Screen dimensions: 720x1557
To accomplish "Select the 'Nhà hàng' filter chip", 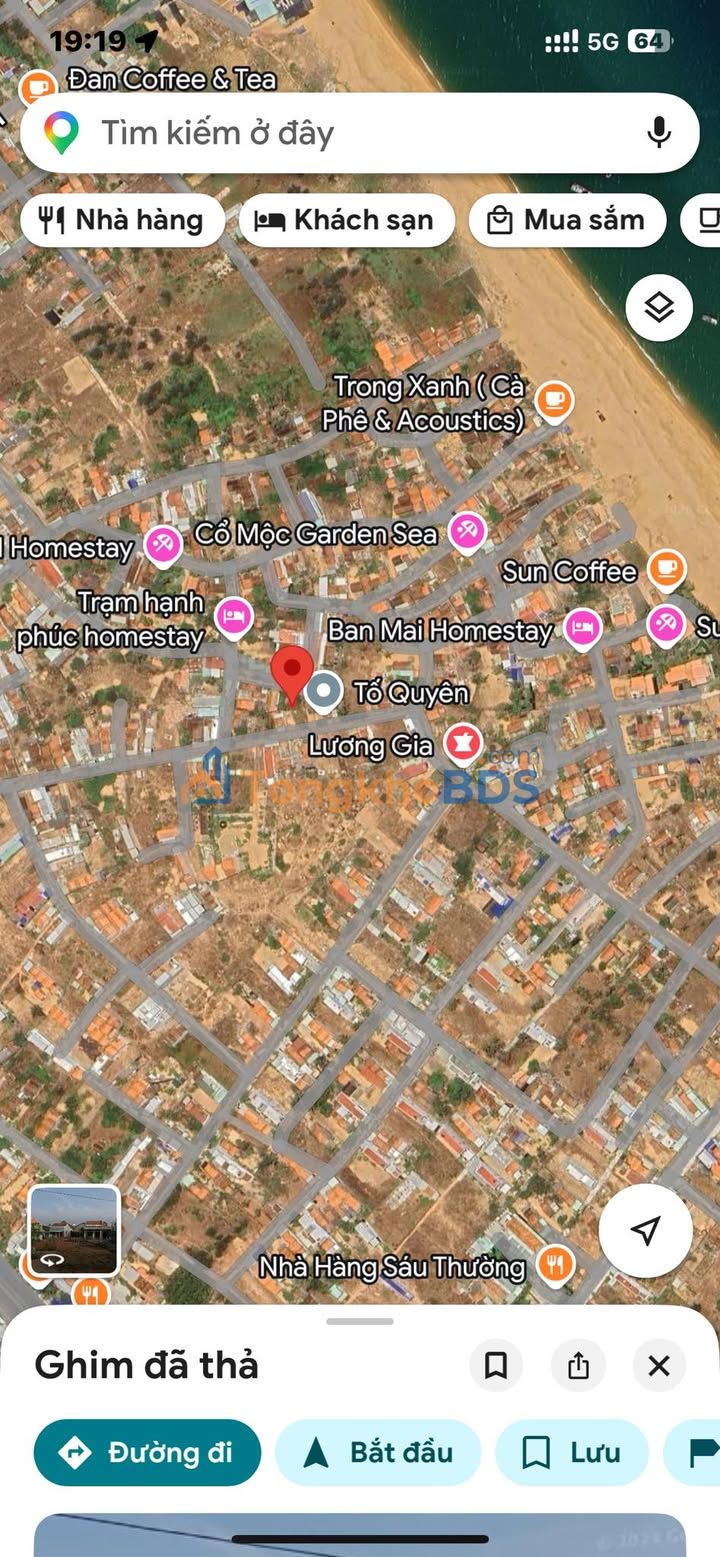I will pyautogui.click(x=122, y=220).
